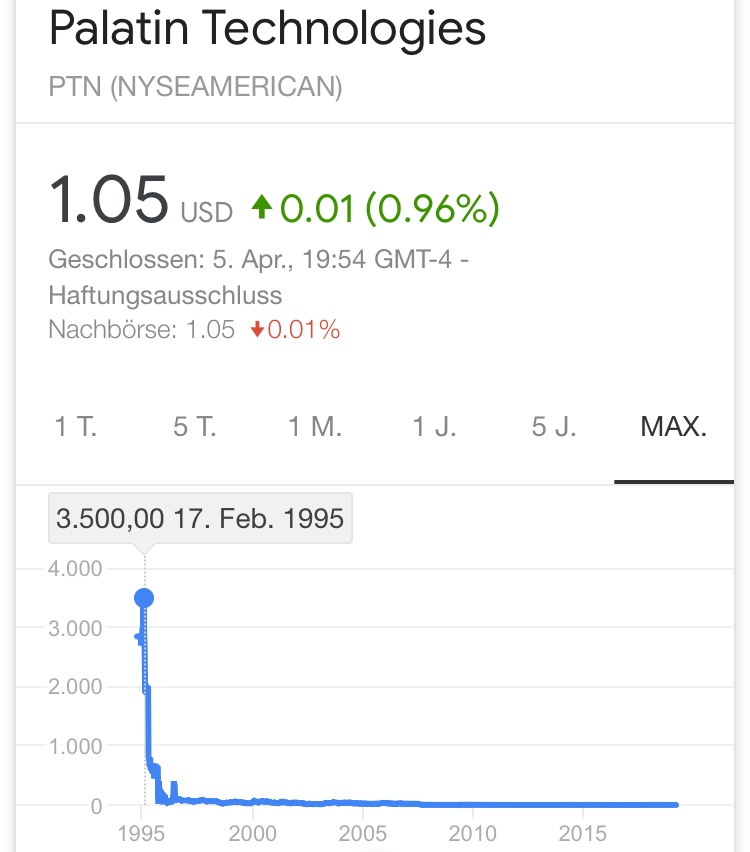The width and height of the screenshot is (750, 852).
Task: Select the 5 T. chart range
Action: click(x=195, y=428)
